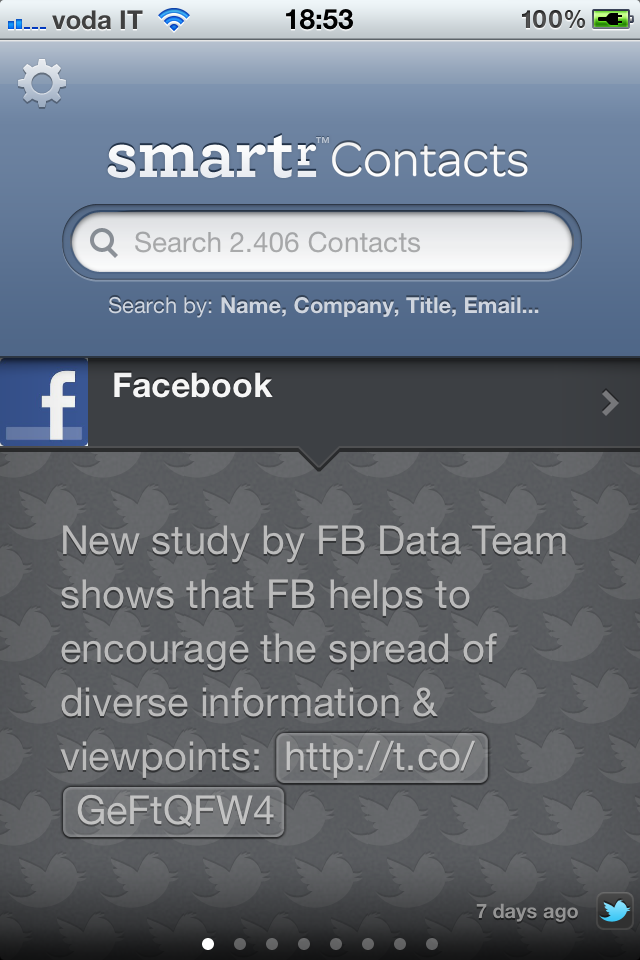The width and height of the screenshot is (640, 960).
Task: Tap the Search 2.406 Contacts field
Action: click(x=320, y=243)
